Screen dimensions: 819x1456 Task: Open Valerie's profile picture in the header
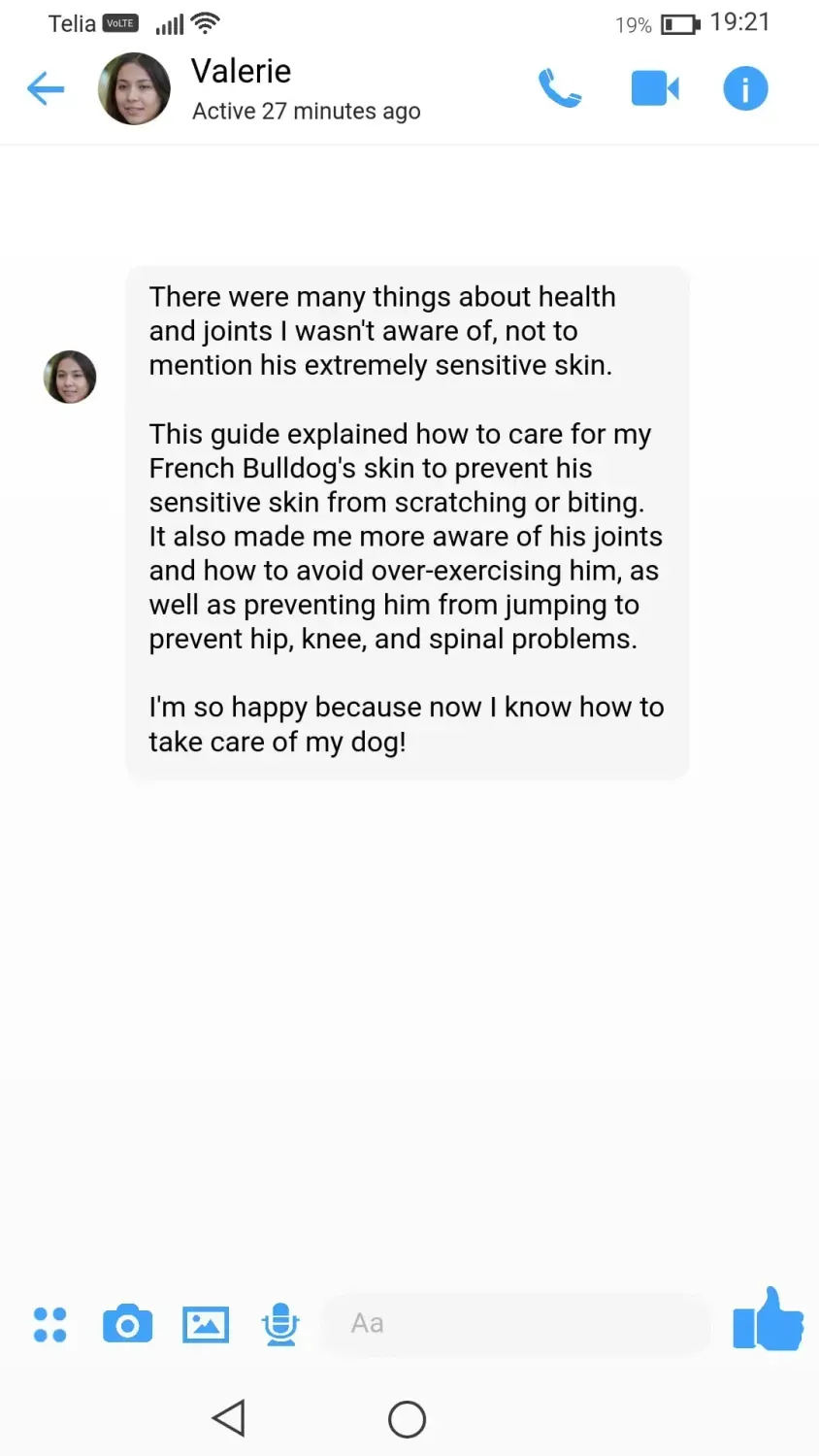point(134,89)
